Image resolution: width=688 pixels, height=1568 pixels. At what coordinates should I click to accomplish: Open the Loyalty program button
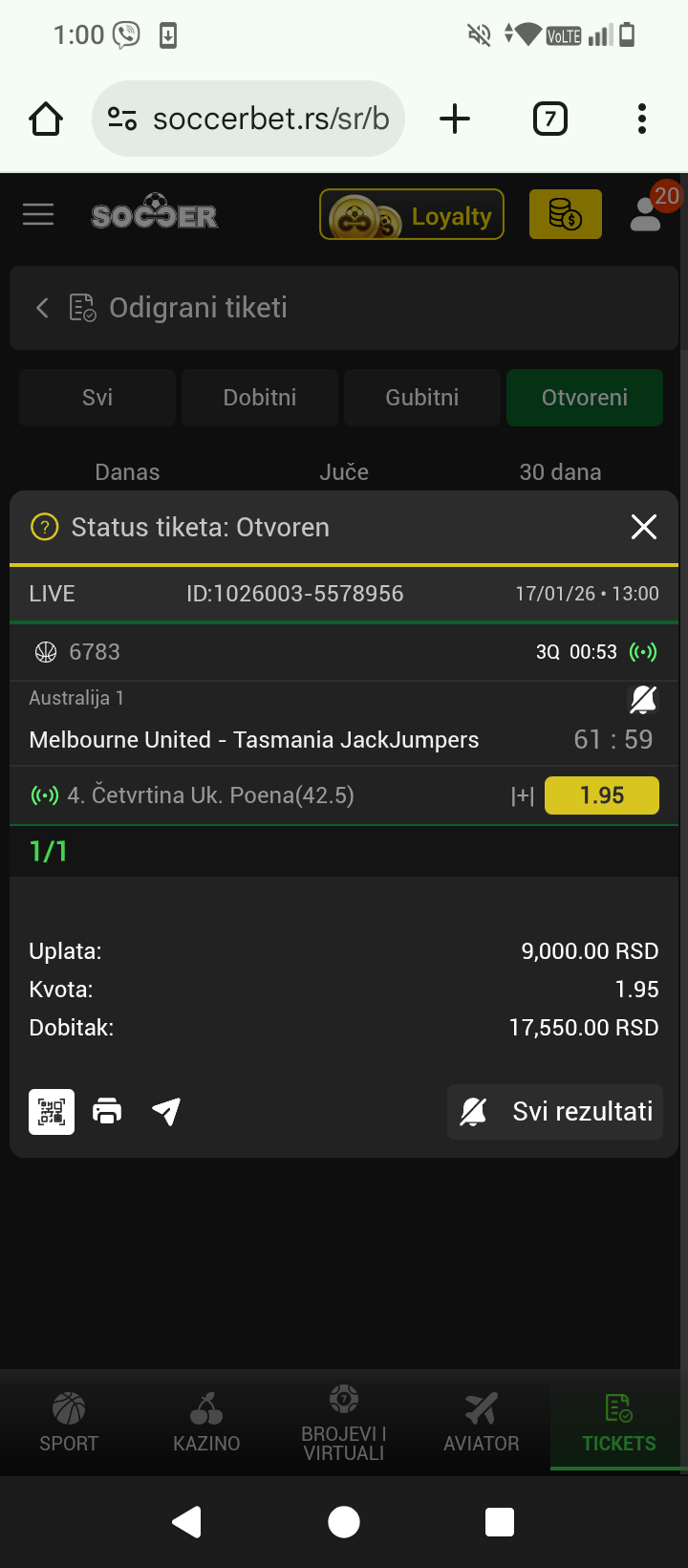(412, 214)
